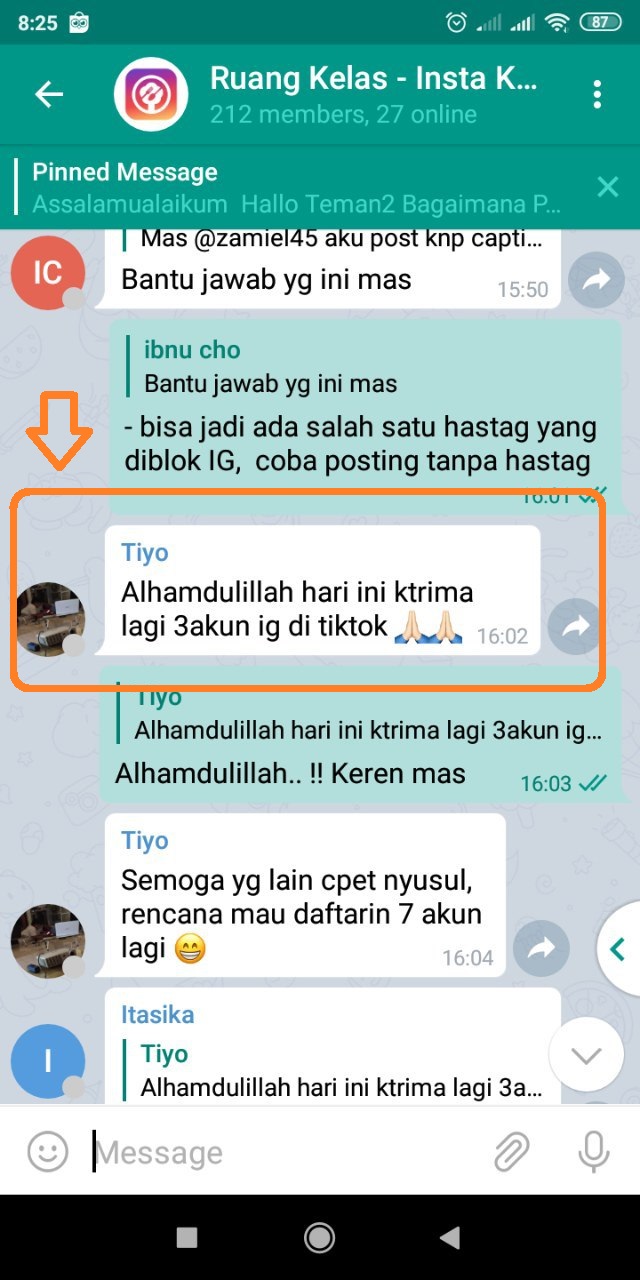Expand the side arrow panel
Screen dimensions: 640x1280
click(619, 948)
